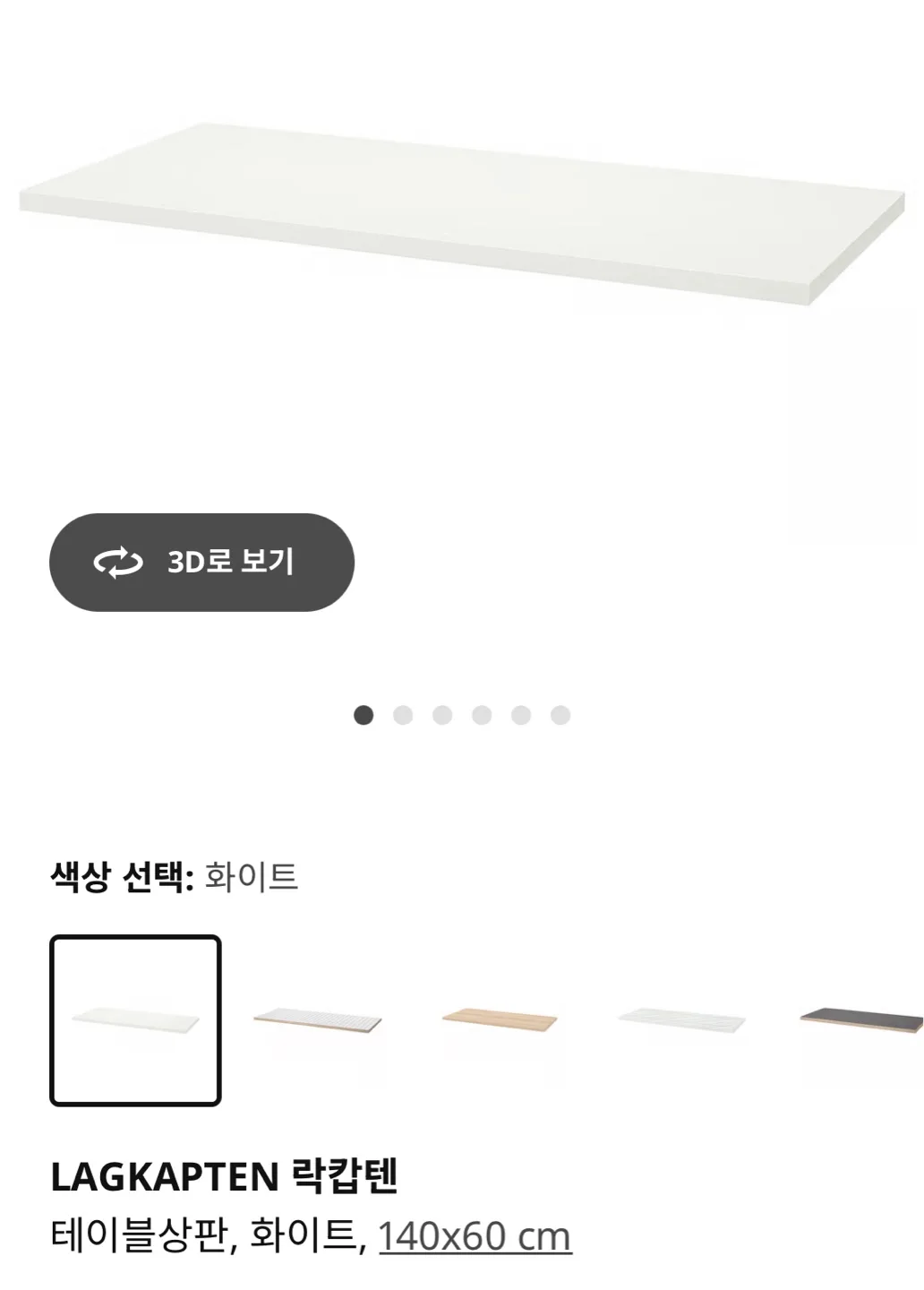Select the white patterned swatch with wood edge

318,1020
